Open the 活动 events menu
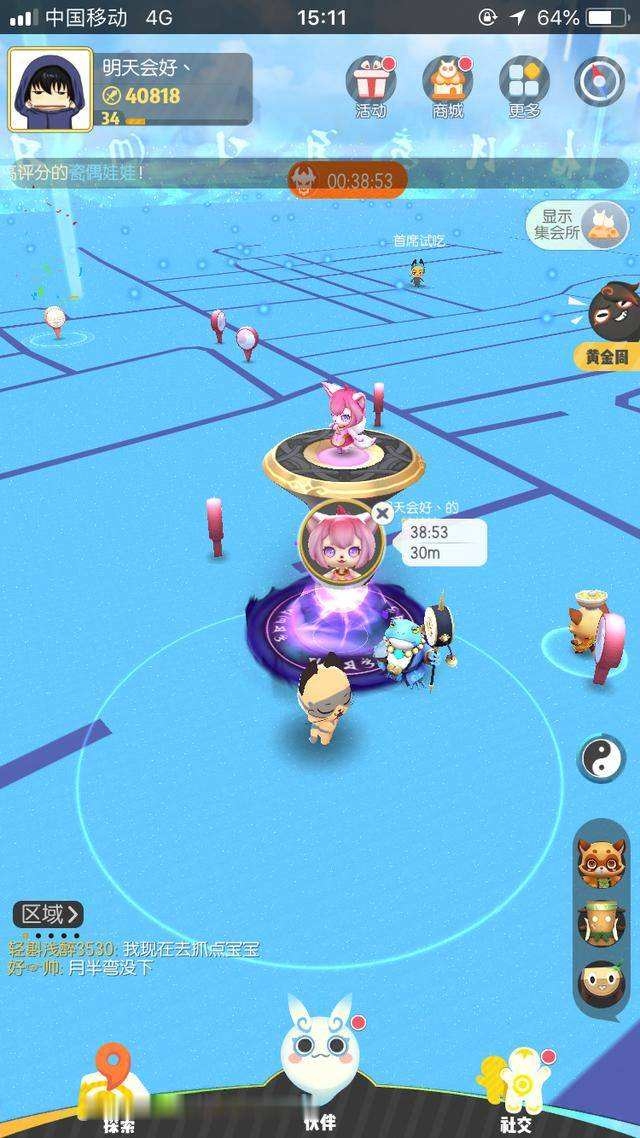 point(370,84)
